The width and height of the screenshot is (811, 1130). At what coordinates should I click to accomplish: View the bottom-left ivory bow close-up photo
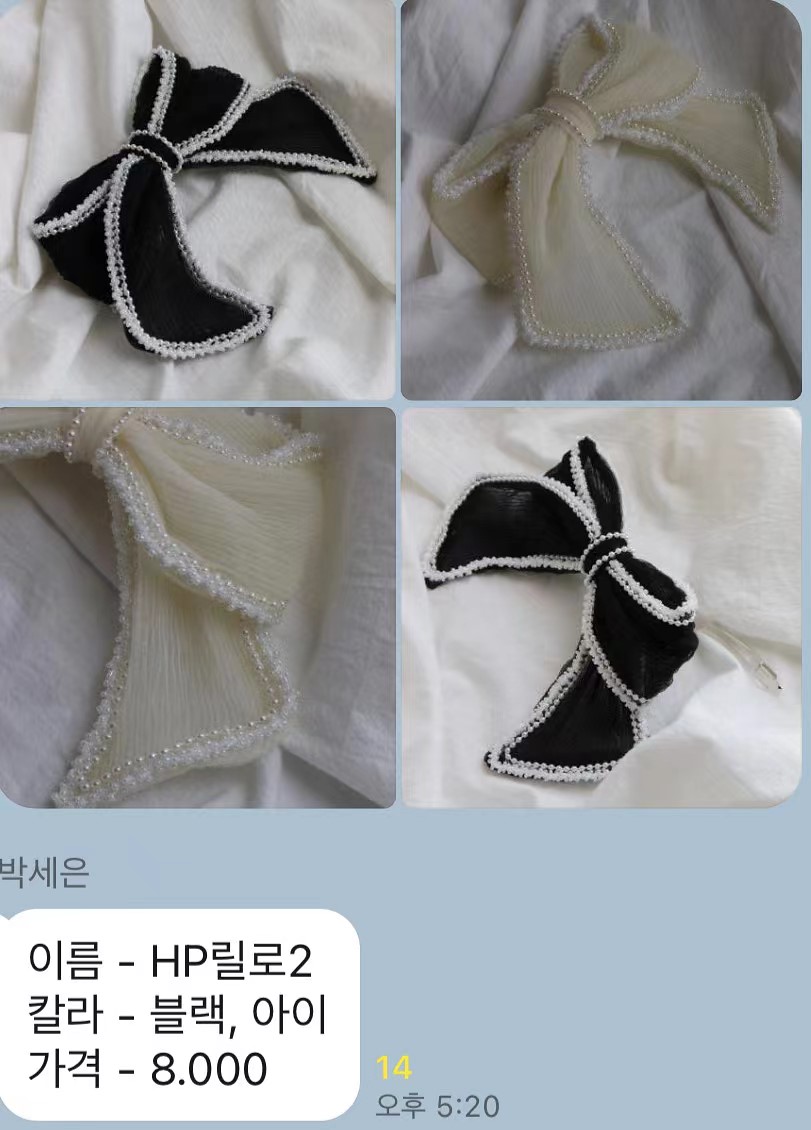(x=197, y=606)
